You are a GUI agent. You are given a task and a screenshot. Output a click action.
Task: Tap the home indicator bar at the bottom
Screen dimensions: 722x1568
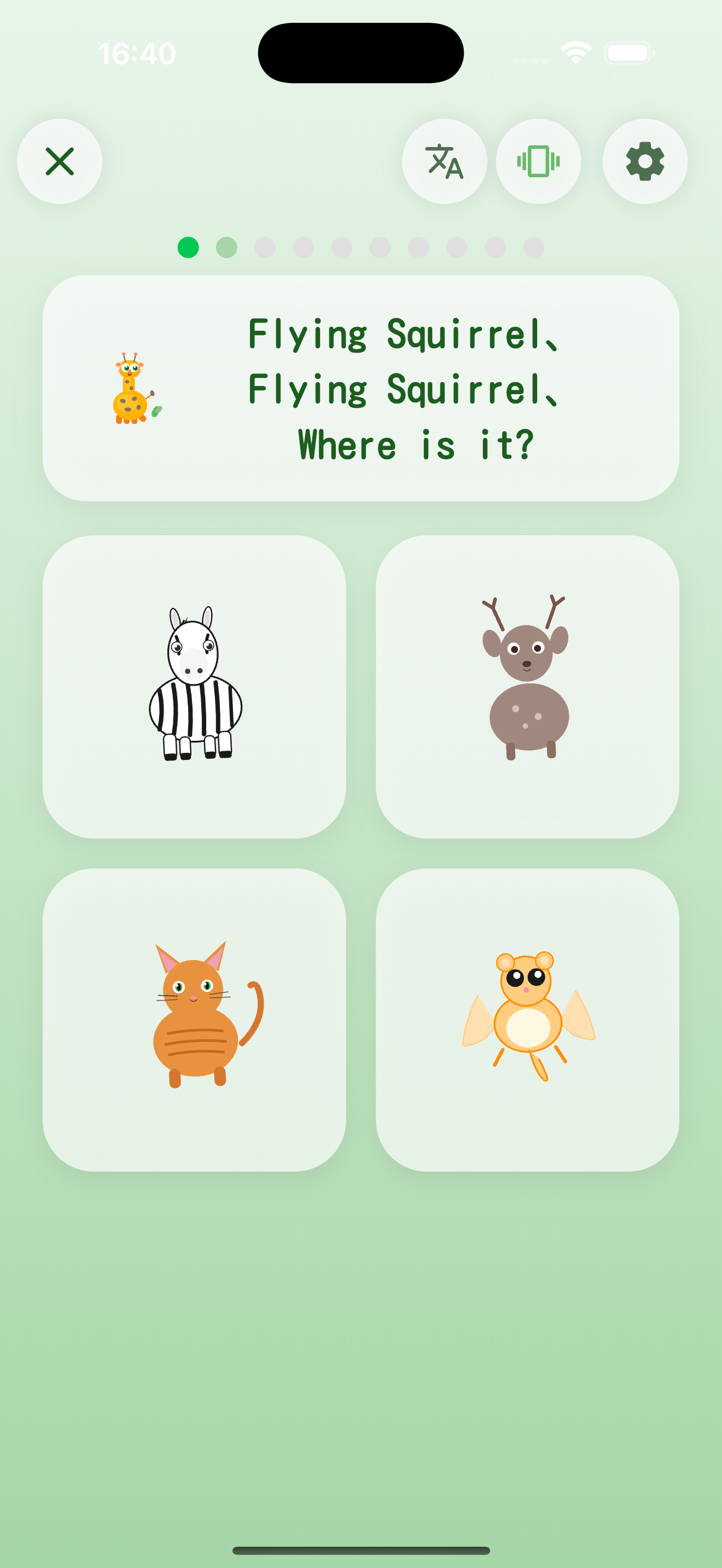pyautogui.click(x=361, y=1550)
